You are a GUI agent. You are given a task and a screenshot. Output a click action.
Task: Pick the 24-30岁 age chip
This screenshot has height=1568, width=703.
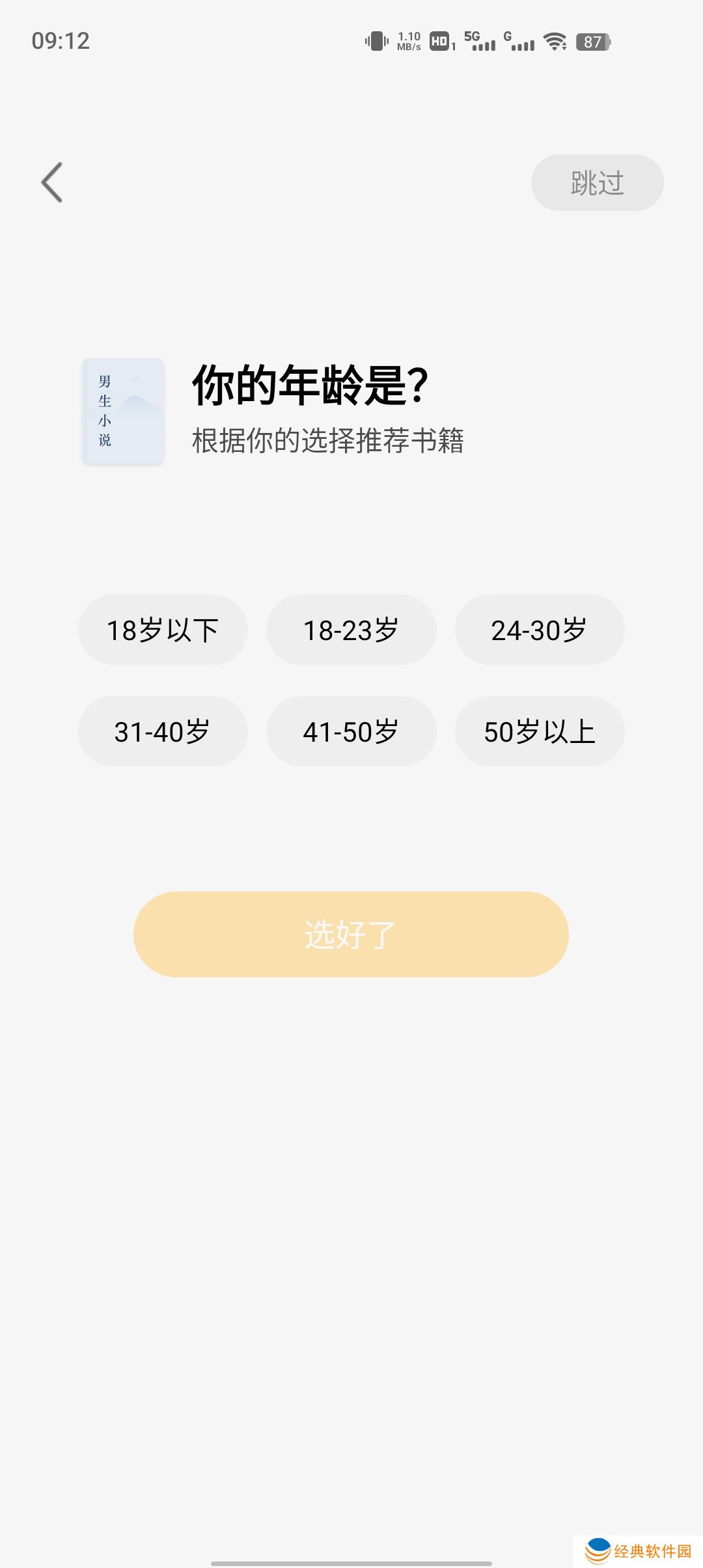coord(539,630)
